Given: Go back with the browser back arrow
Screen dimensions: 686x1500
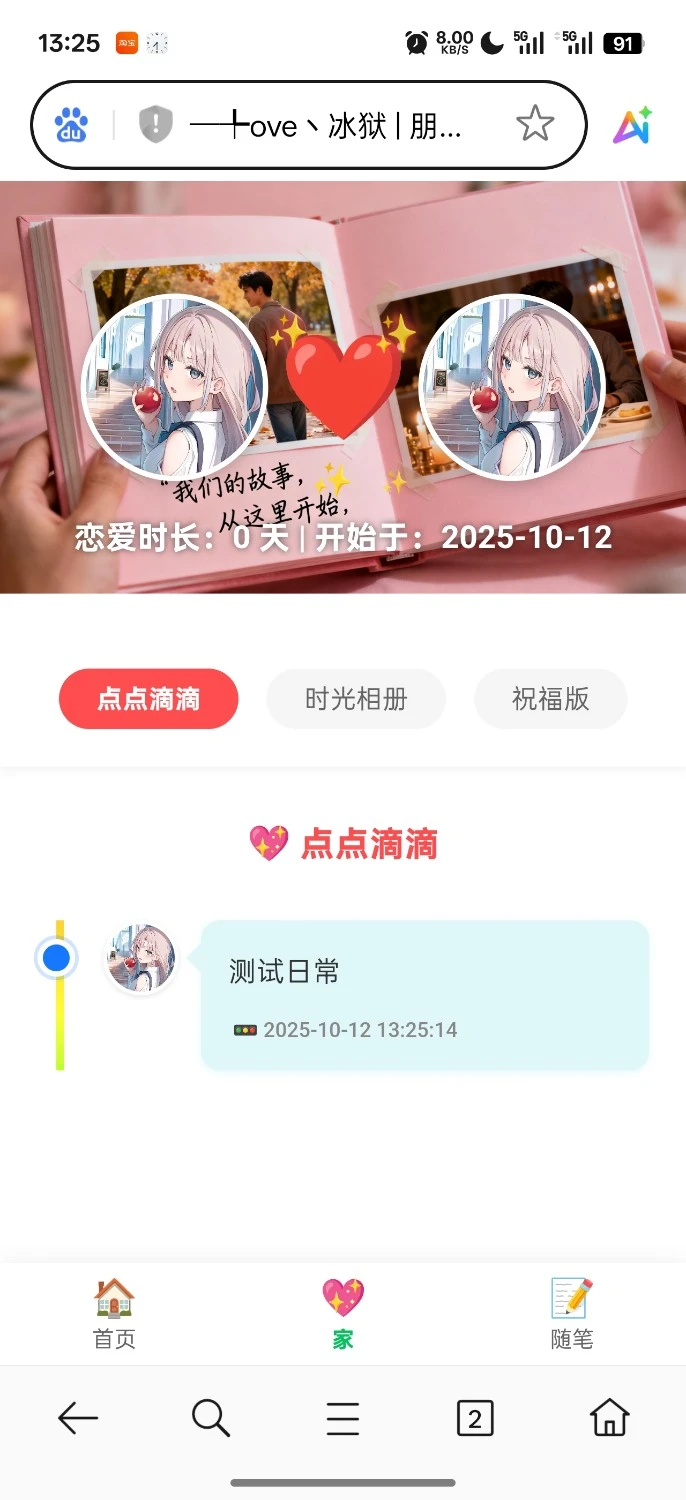Looking at the screenshot, I should (77, 1418).
